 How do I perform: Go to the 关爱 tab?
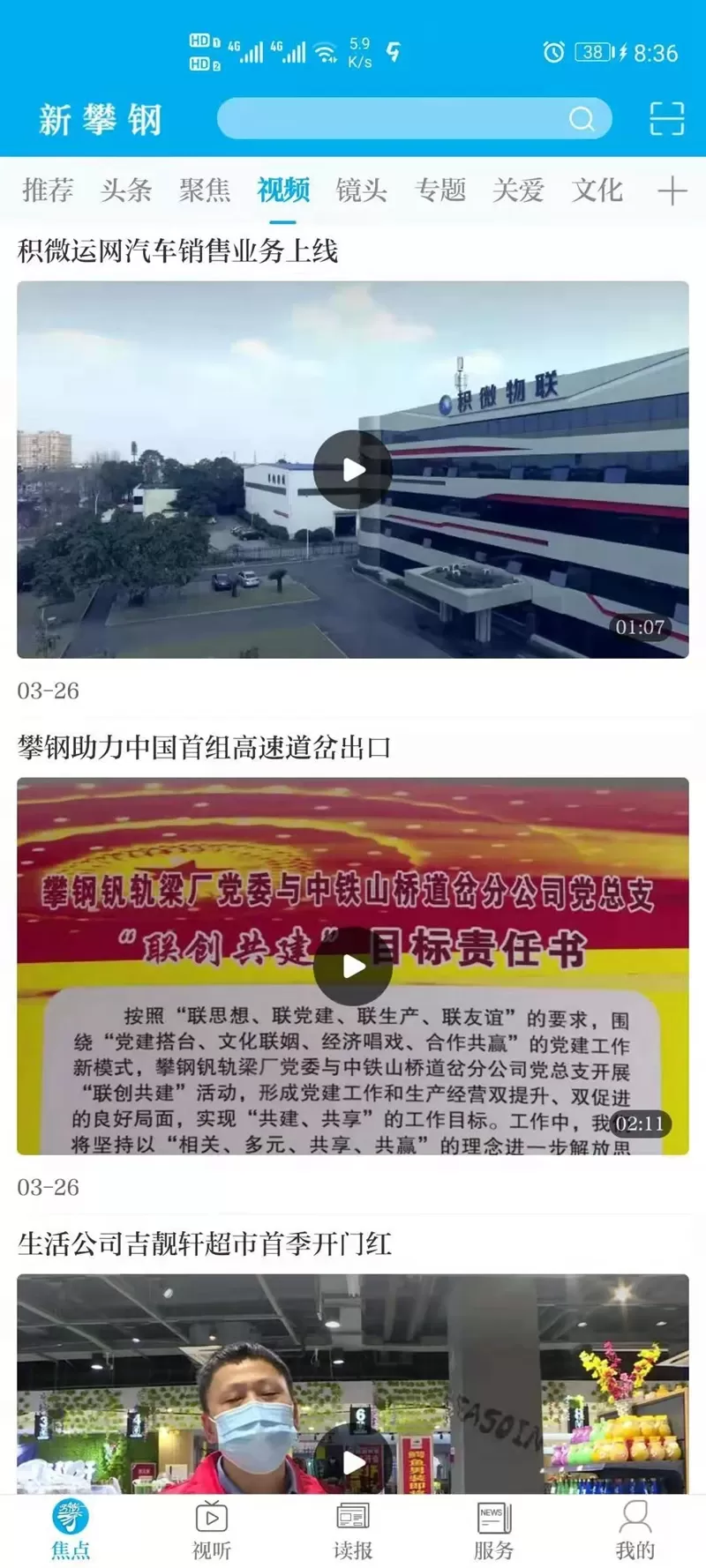(519, 190)
